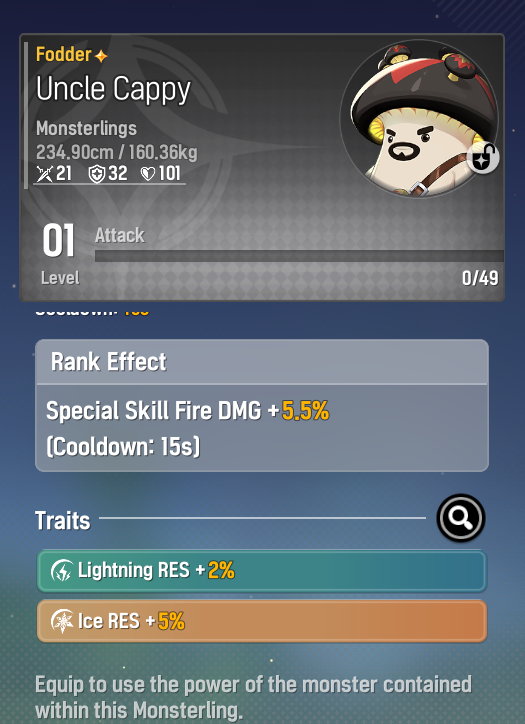Image resolution: width=525 pixels, height=724 pixels.
Task: Select the Lightning RES +2% trait
Action: [262, 571]
